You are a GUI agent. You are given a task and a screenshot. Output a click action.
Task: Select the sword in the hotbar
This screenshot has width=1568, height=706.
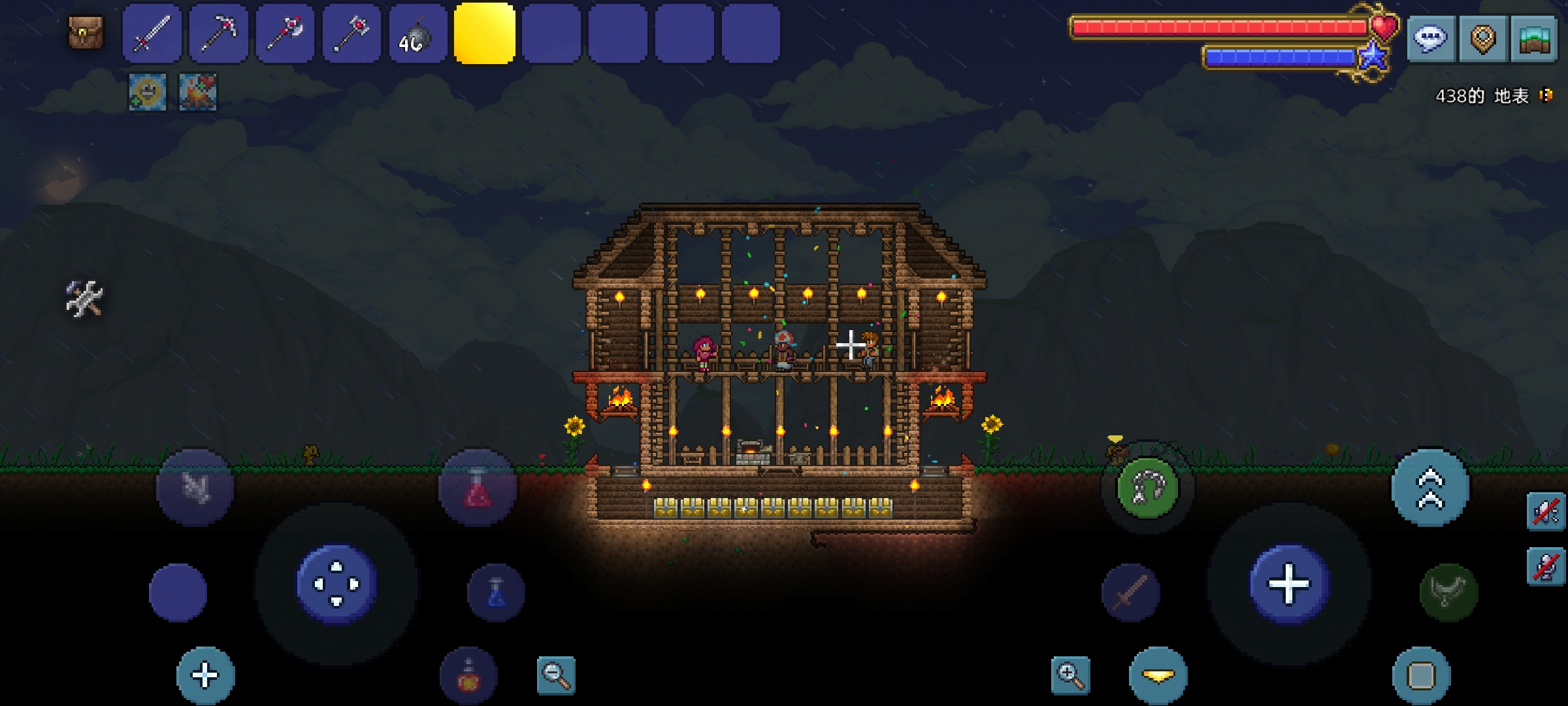tap(152, 33)
